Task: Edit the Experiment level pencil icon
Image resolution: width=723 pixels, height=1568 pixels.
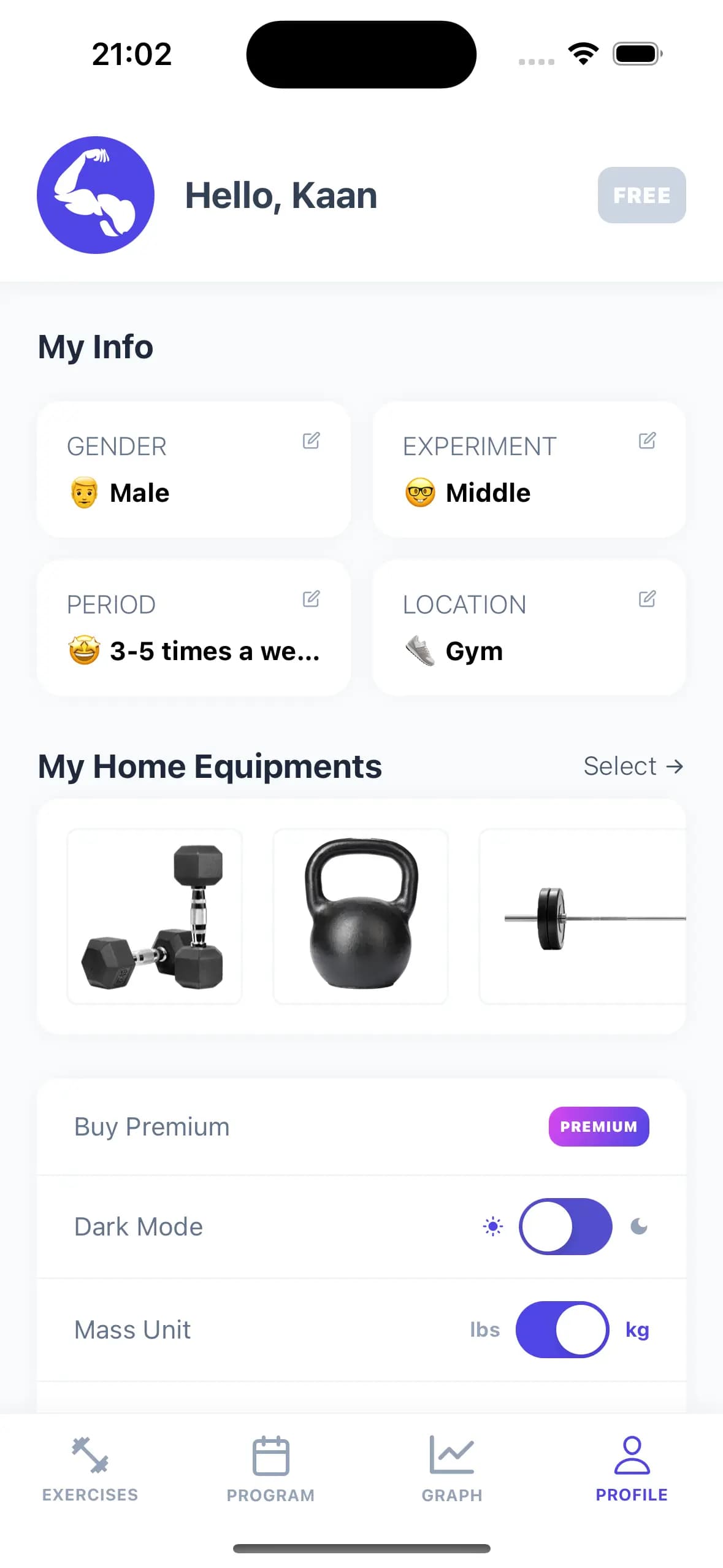Action: point(648,441)
